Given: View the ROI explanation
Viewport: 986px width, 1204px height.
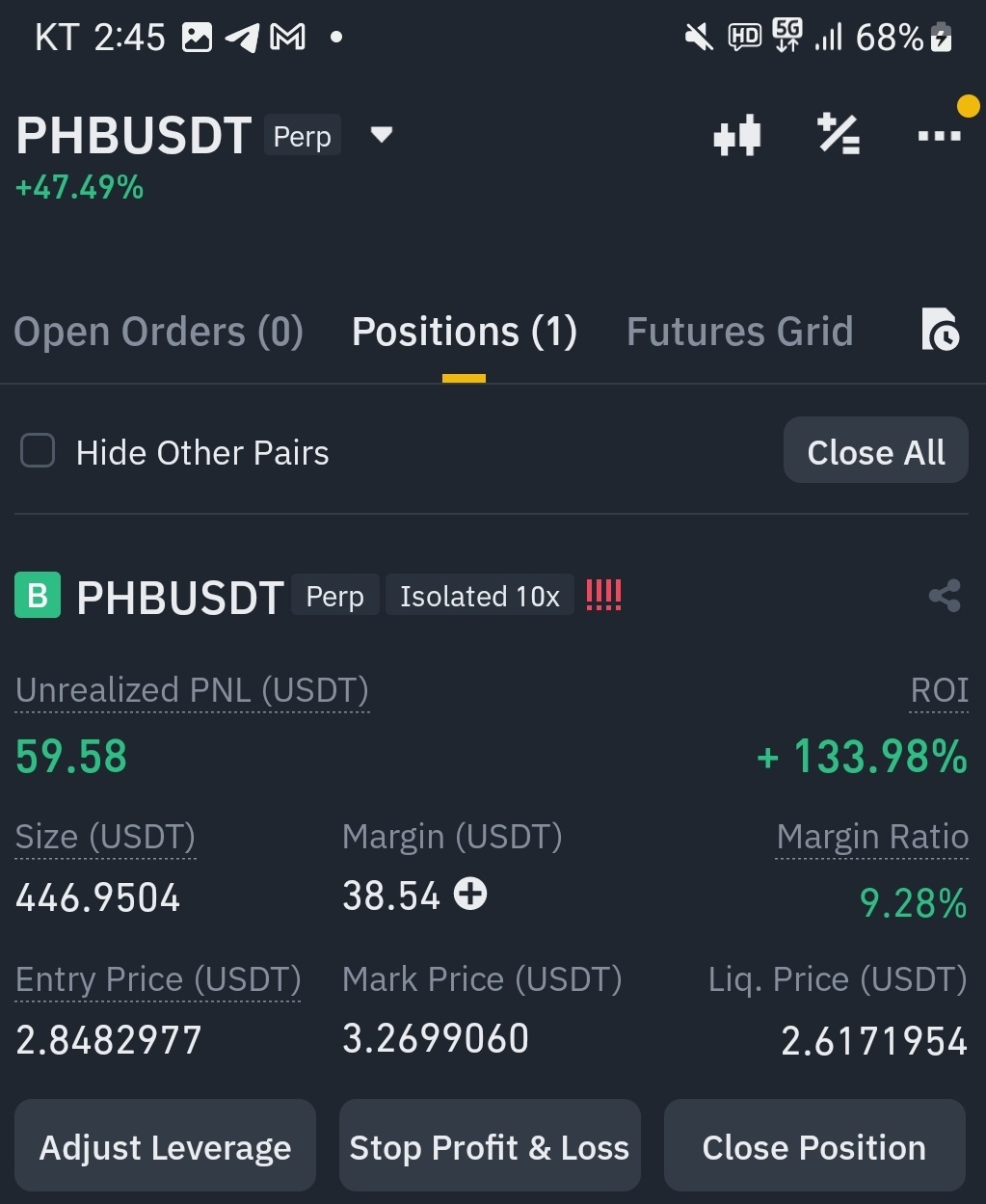Looking at the screenshot, I should [x=939, y=690].
